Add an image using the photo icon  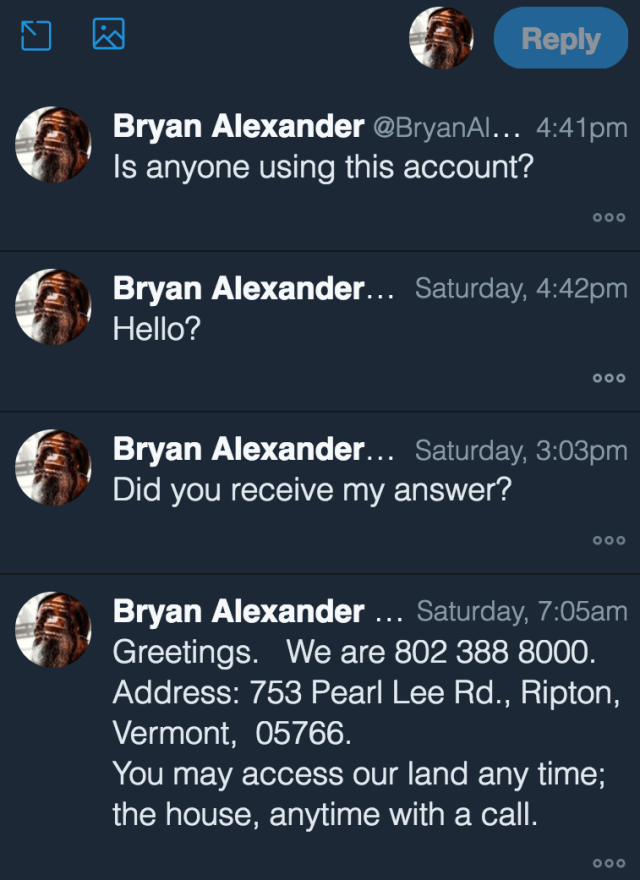tap(108, 35)
